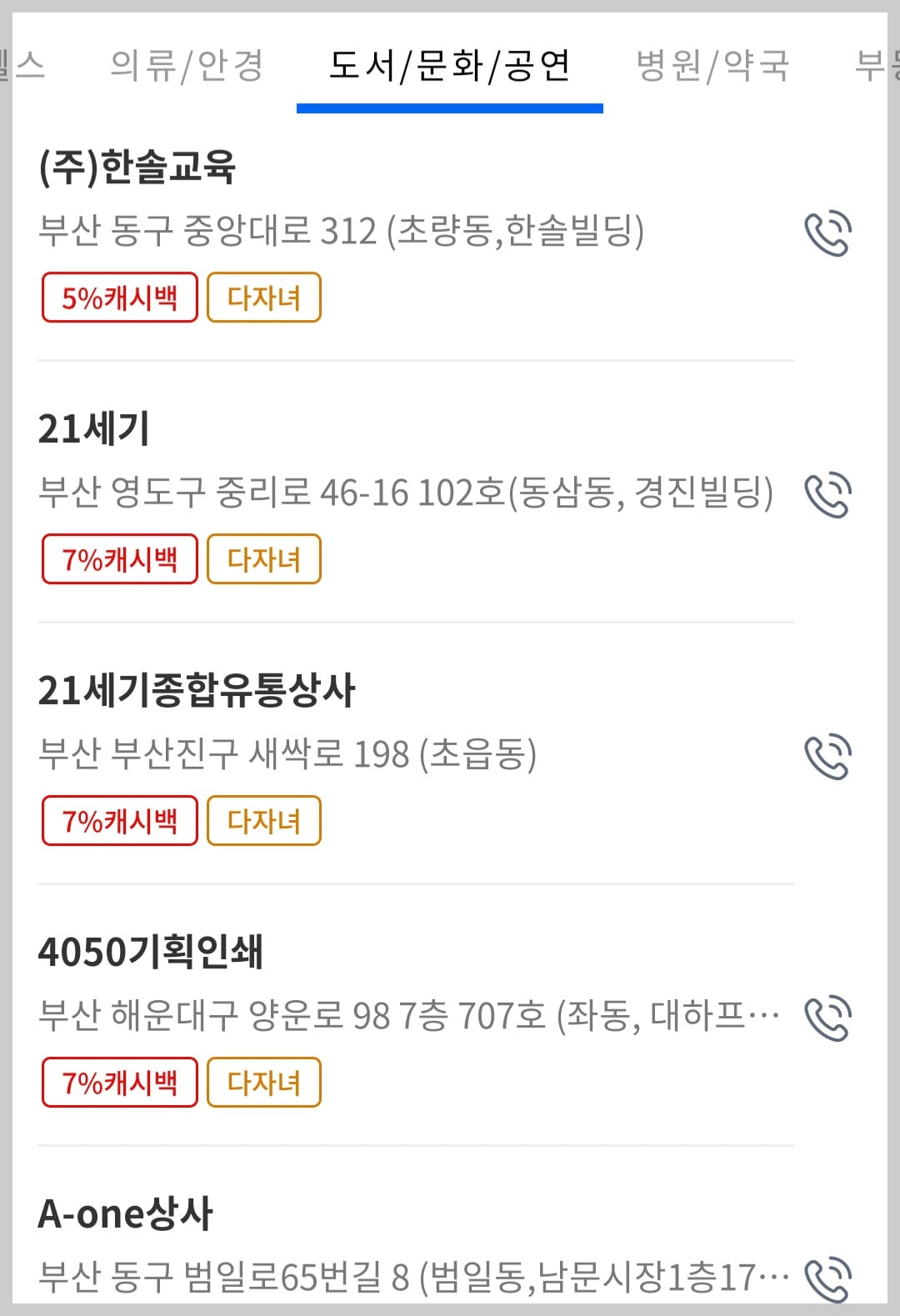Expand the truncated address of 4050기획인쇄
The height and width of the screenshot is (1316, 900).
click(x=408, y=1013)
